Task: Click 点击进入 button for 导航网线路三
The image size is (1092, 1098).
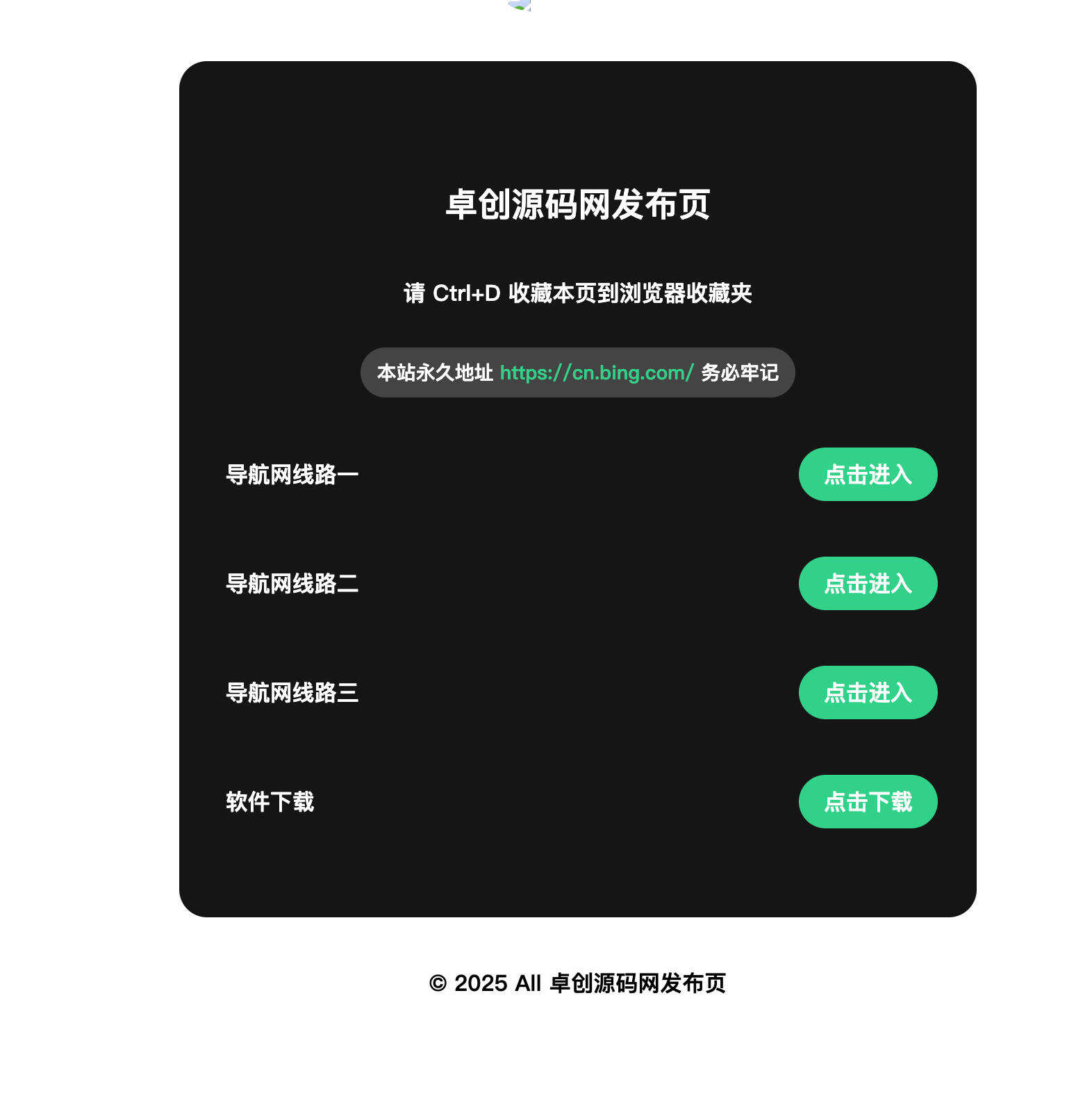Action: (x=868, y=692)
